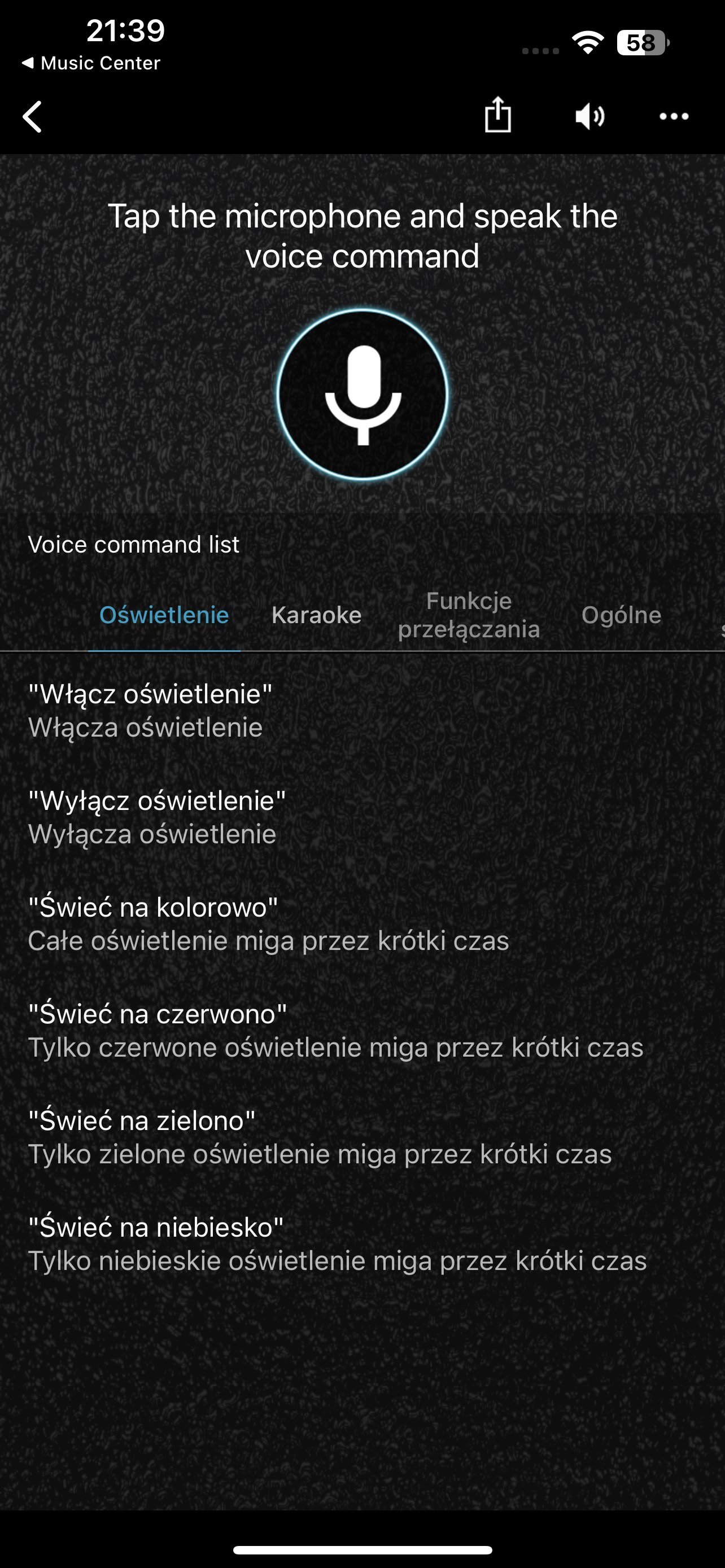The width and height of the screenshot is (725, 1568).
Task: Switch to the Ogólne tab
Action: 621,615
